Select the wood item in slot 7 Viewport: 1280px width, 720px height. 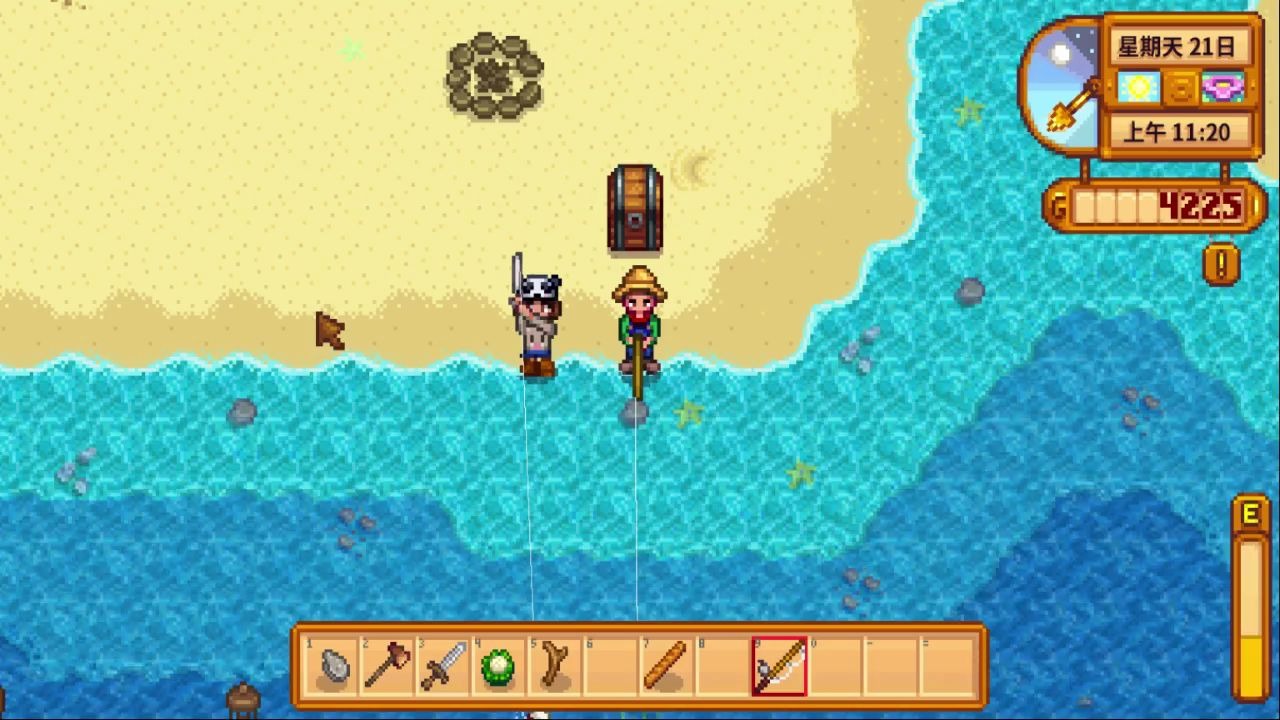click(665, 666)
